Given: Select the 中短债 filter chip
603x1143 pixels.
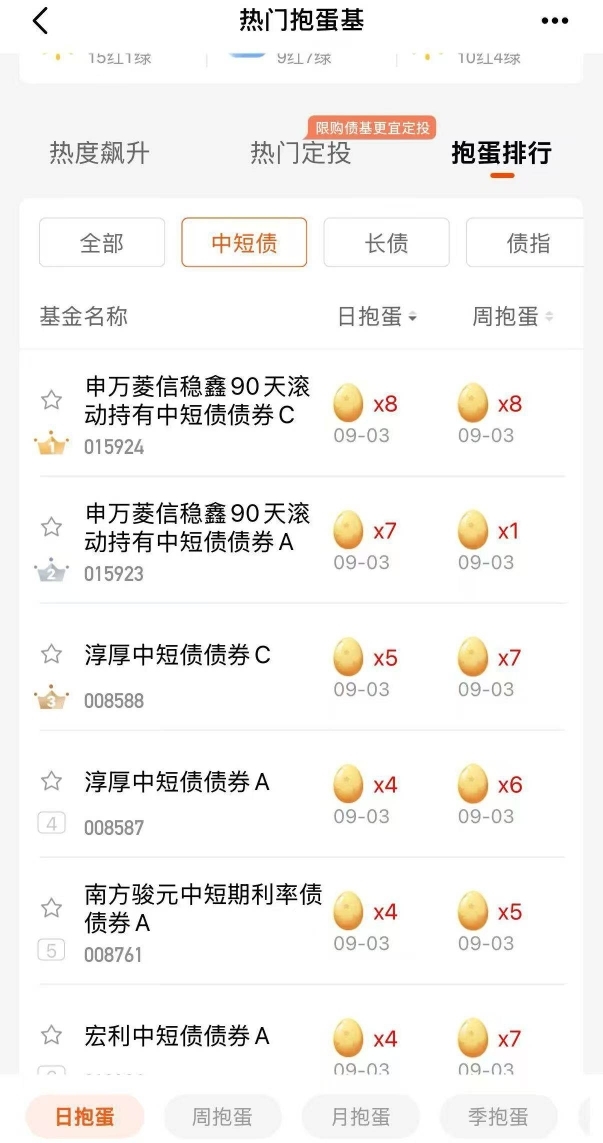Looking at the screenshot, I should [x=244, y=243].
